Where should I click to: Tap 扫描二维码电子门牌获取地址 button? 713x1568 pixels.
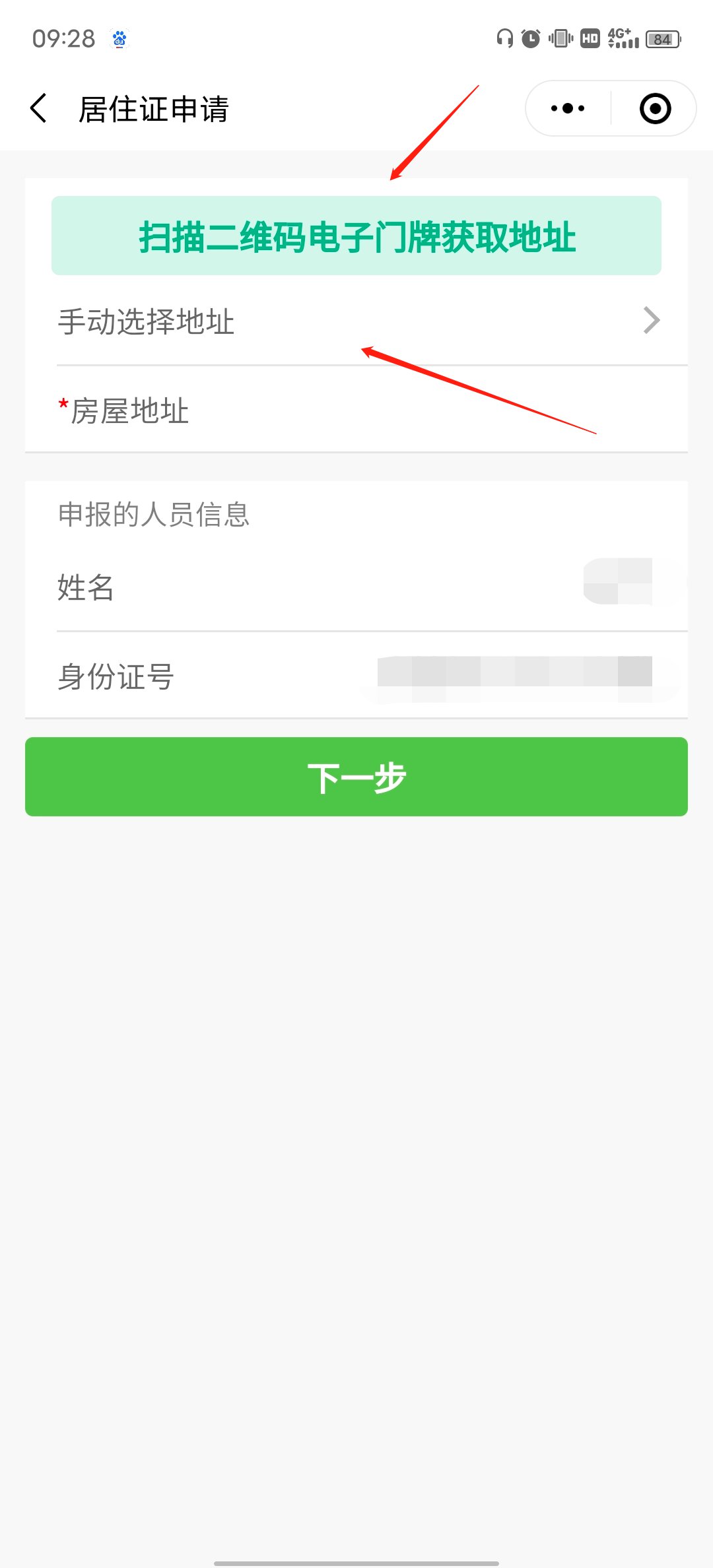[x=356, y=236]
